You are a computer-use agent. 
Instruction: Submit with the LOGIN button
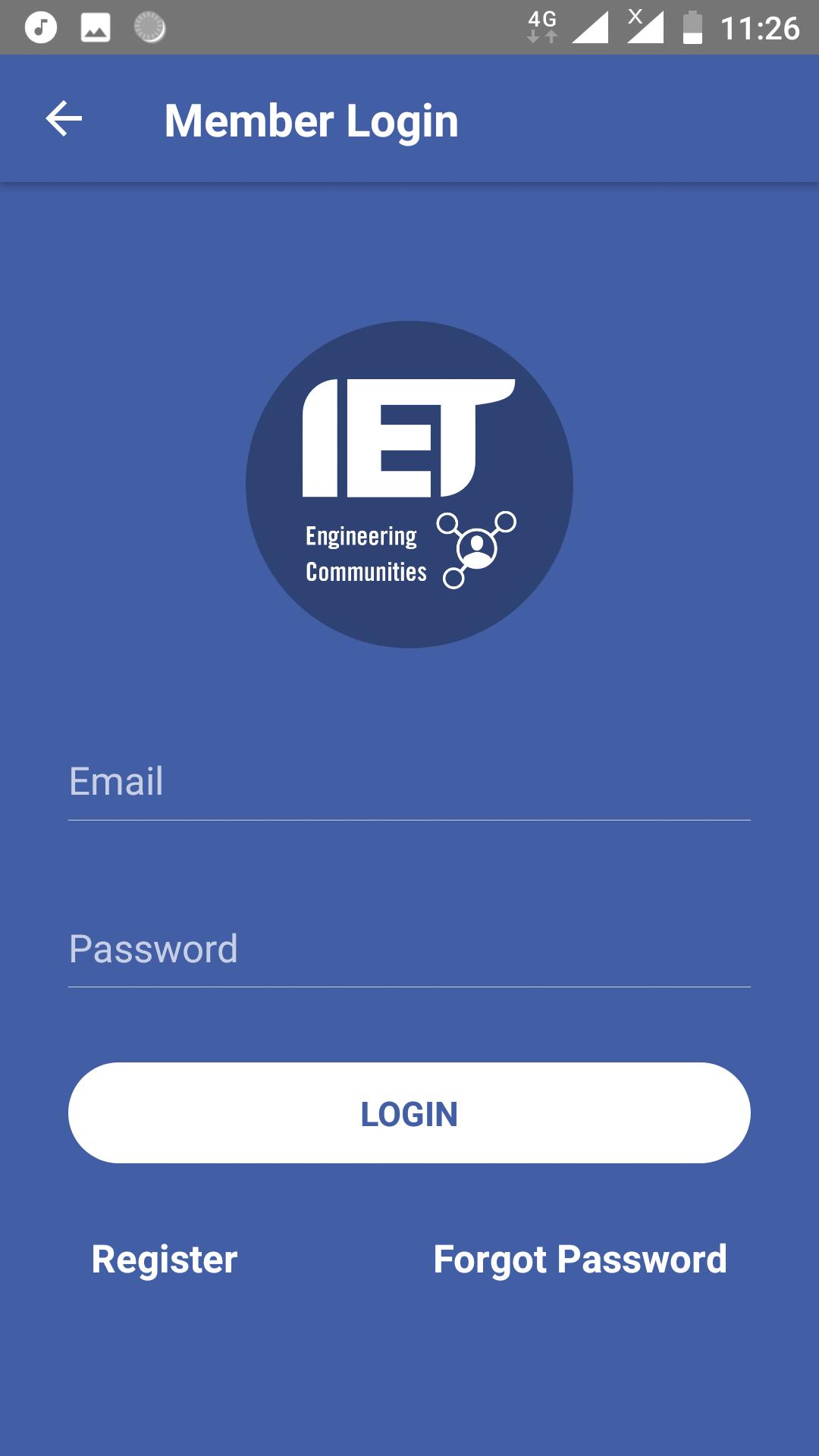pyautogui.click(x=409, y=1112)
